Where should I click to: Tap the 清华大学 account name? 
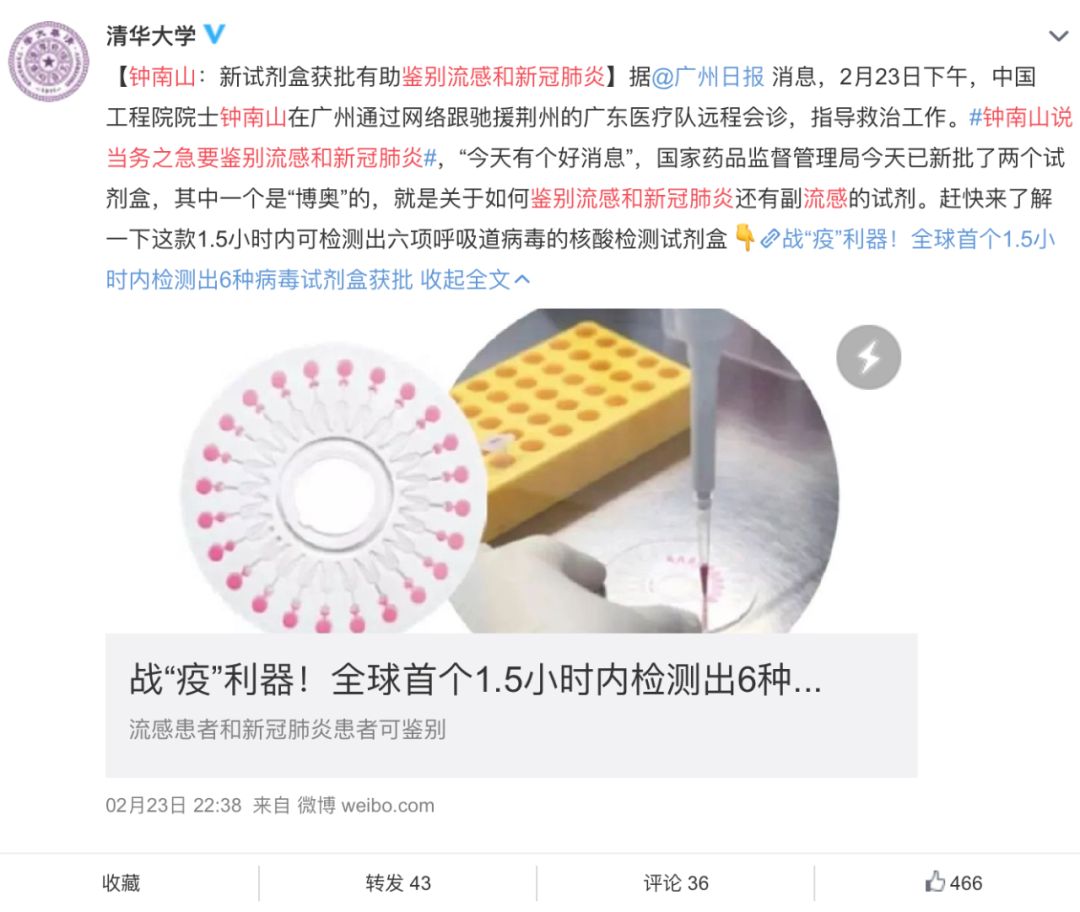click(x=150, y=35)
